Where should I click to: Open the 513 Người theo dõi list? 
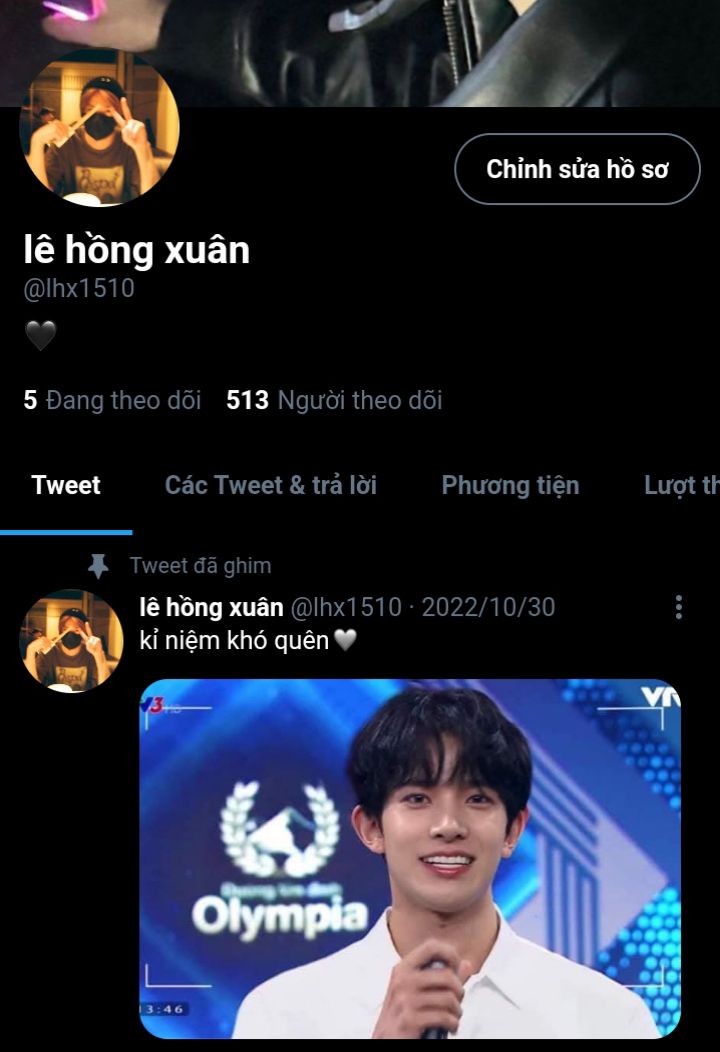pos(334,401)
